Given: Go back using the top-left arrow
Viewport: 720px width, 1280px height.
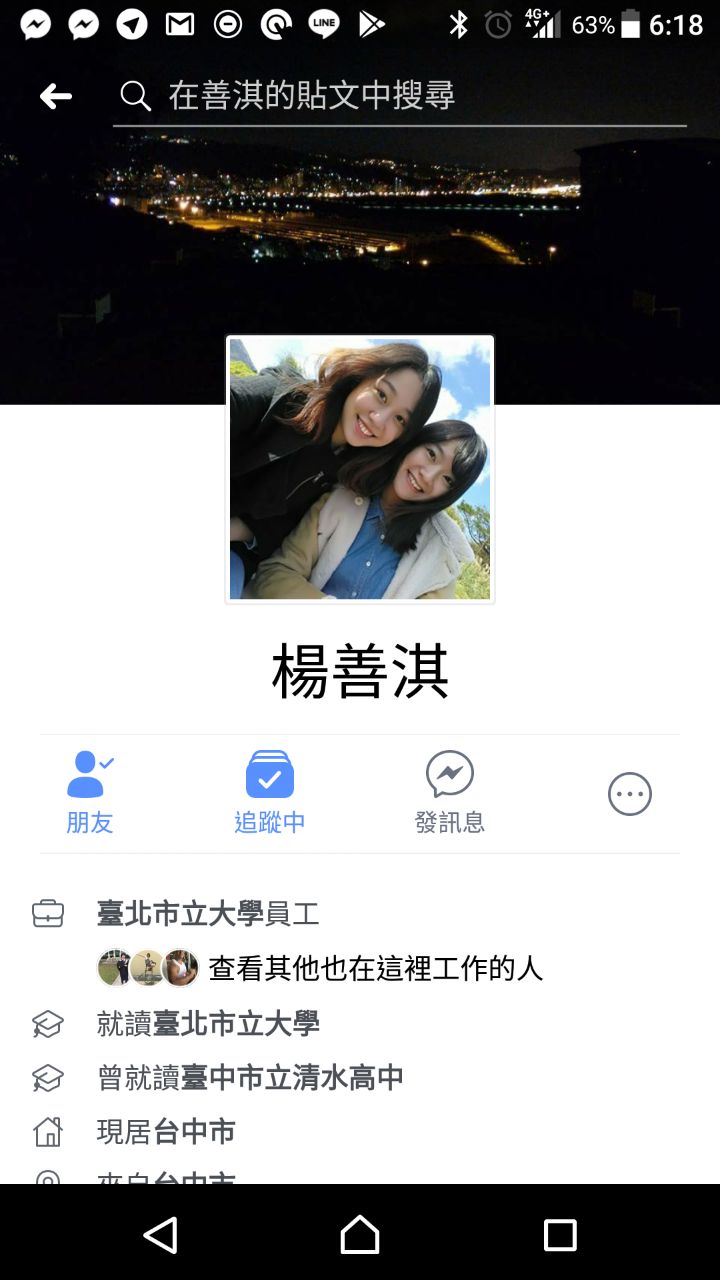Looking at the screenshot, I should click(x=56, y=96).
